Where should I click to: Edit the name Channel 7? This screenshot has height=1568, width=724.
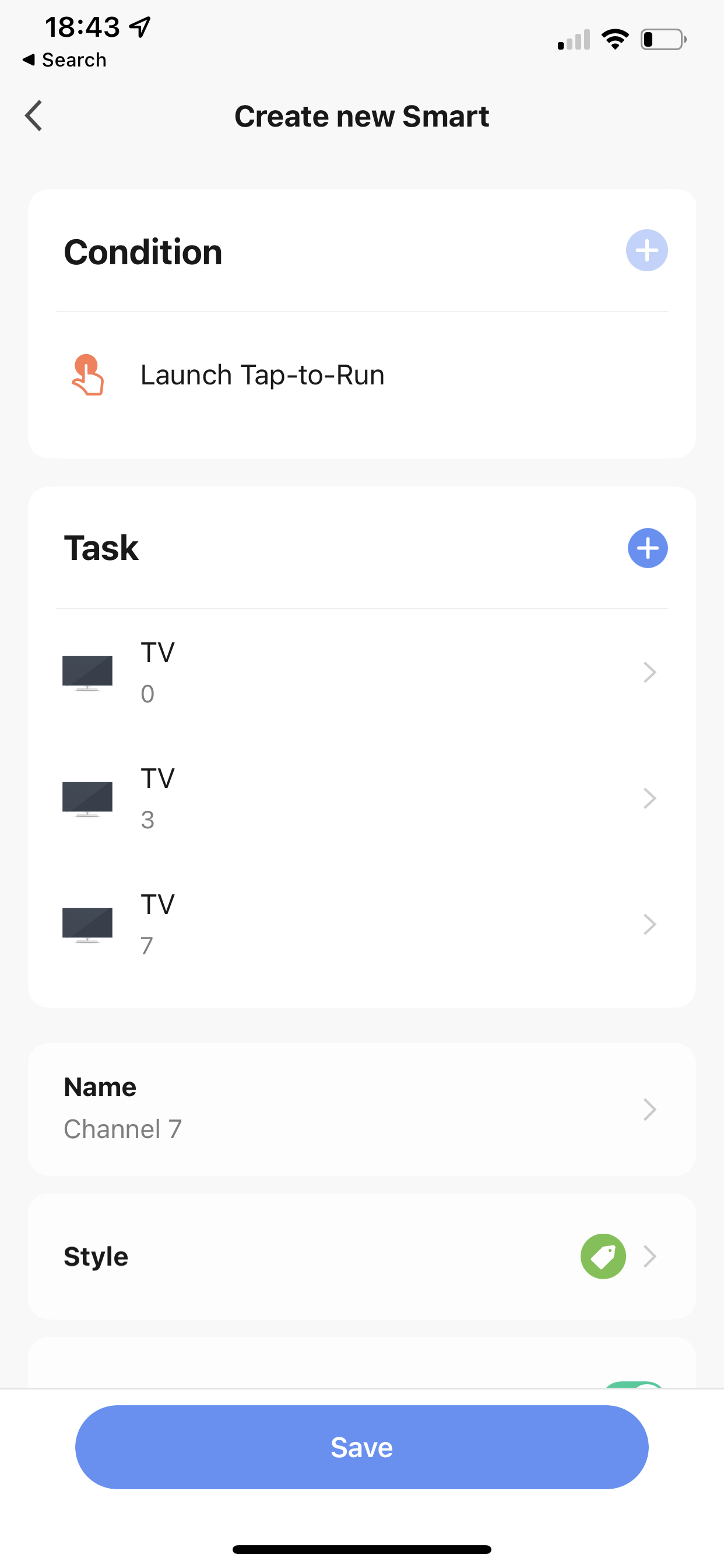pos(361,1109)
